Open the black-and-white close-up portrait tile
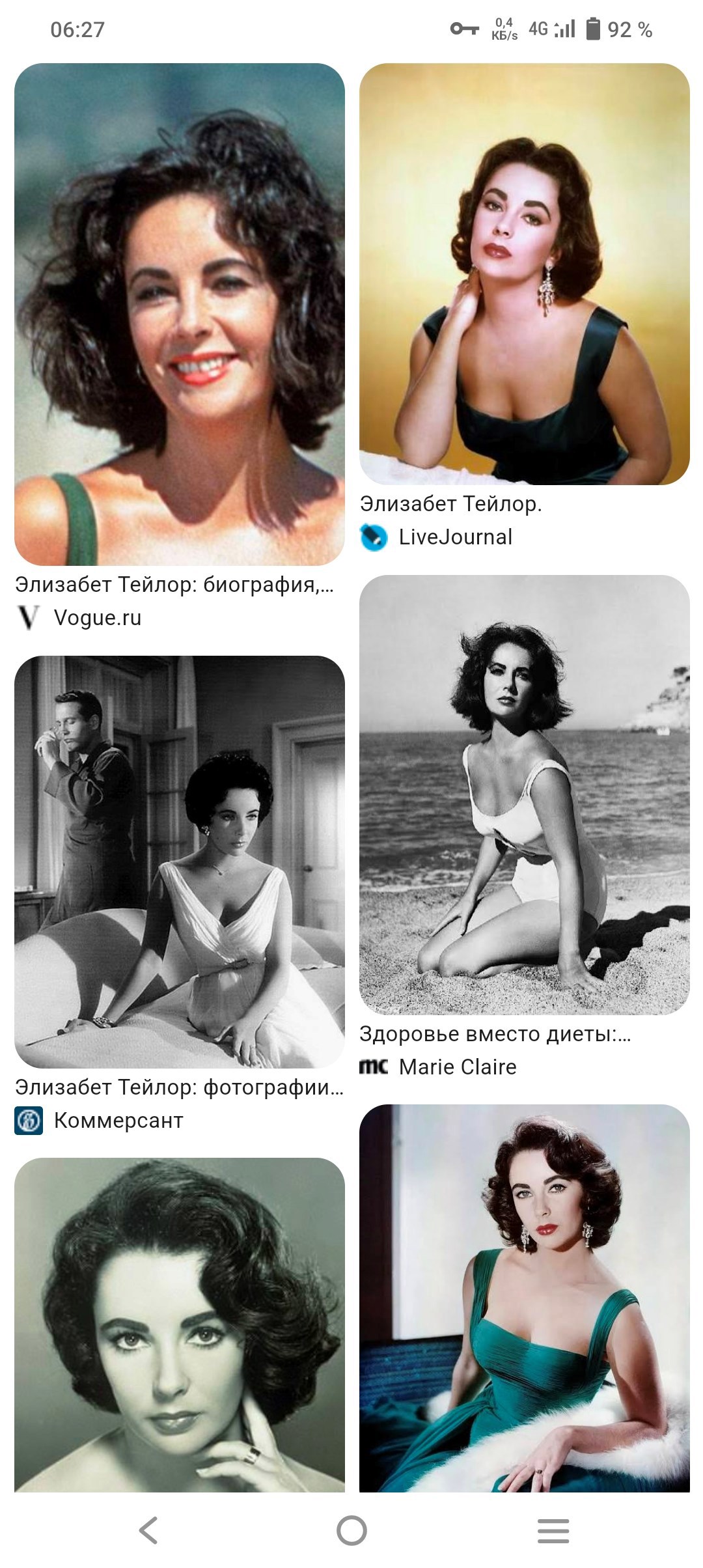Screen dimensions: 703x1568 coord(179,1324)
